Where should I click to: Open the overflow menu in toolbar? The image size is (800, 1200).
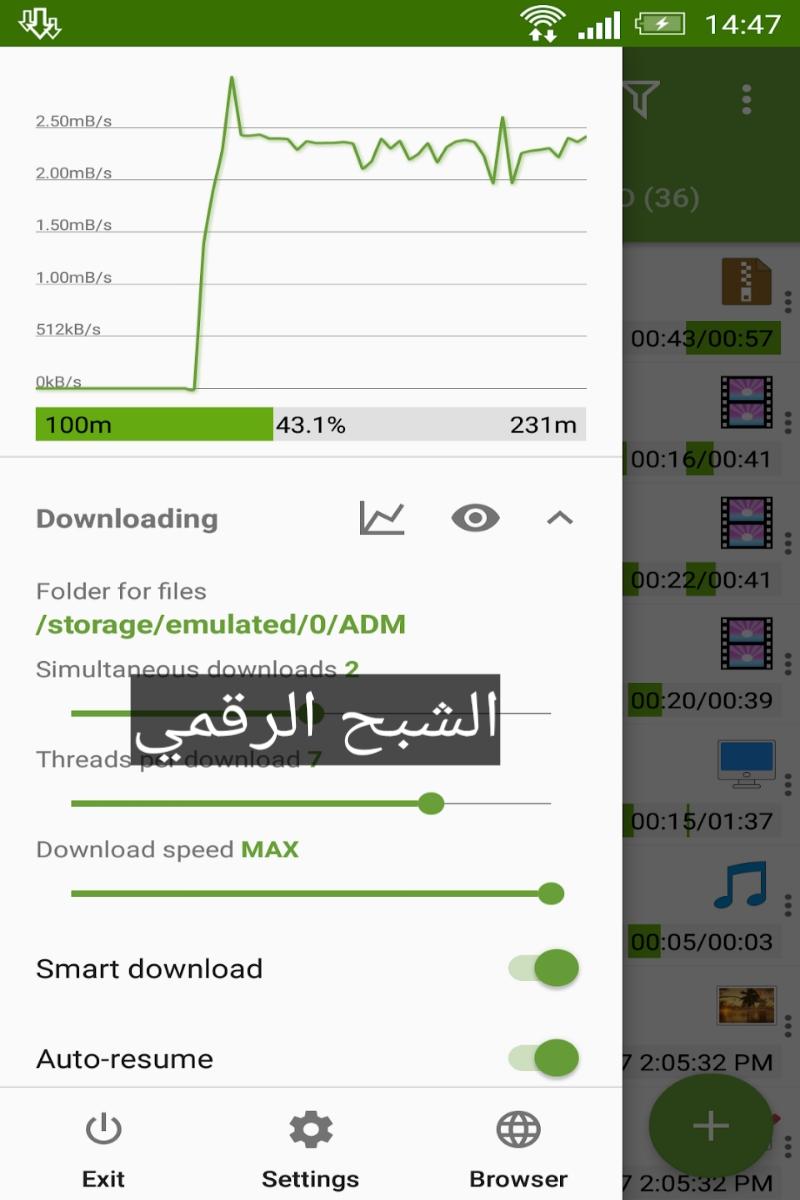click(x=746, y=99)
